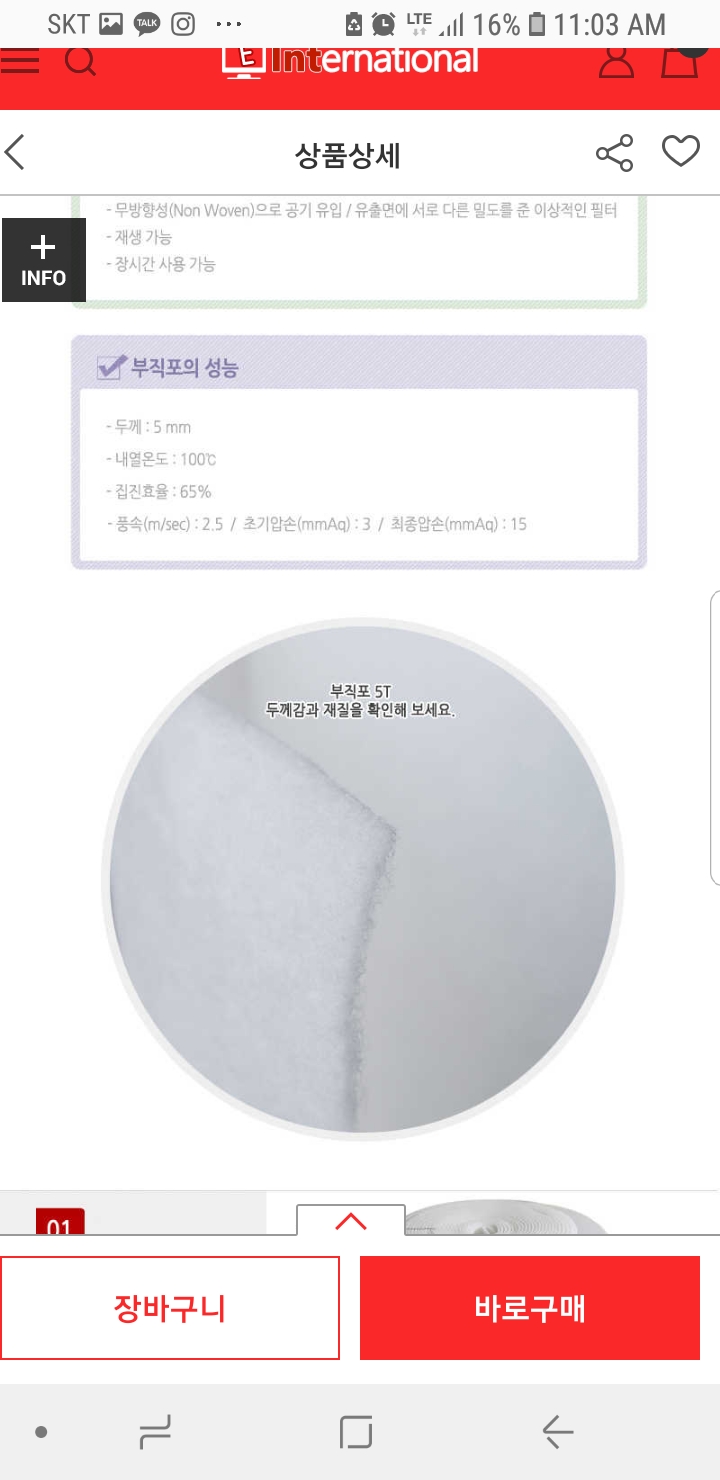Go back from 상품상세 page
Image resolution: width=720 pixels, height=1480 pixels.
(x=15, y=153)
